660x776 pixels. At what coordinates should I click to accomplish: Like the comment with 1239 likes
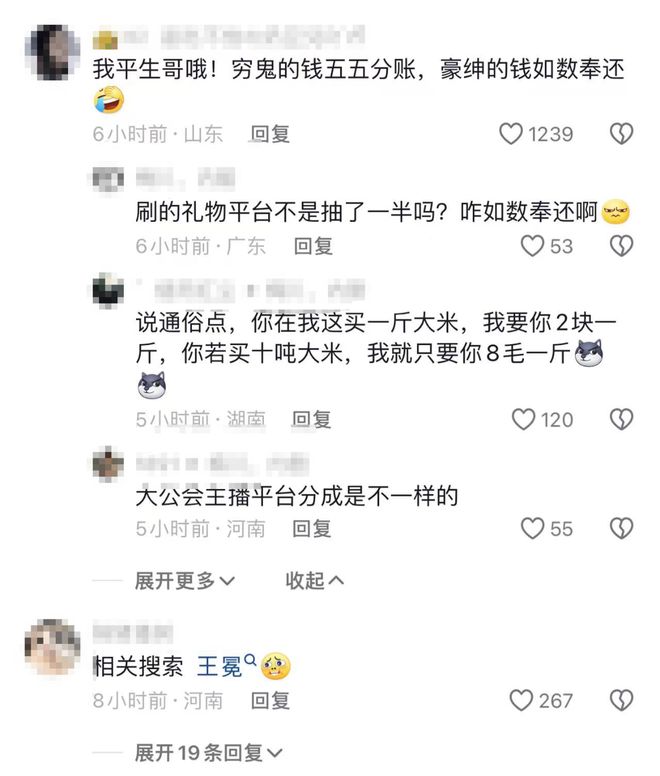pos(511,134)
